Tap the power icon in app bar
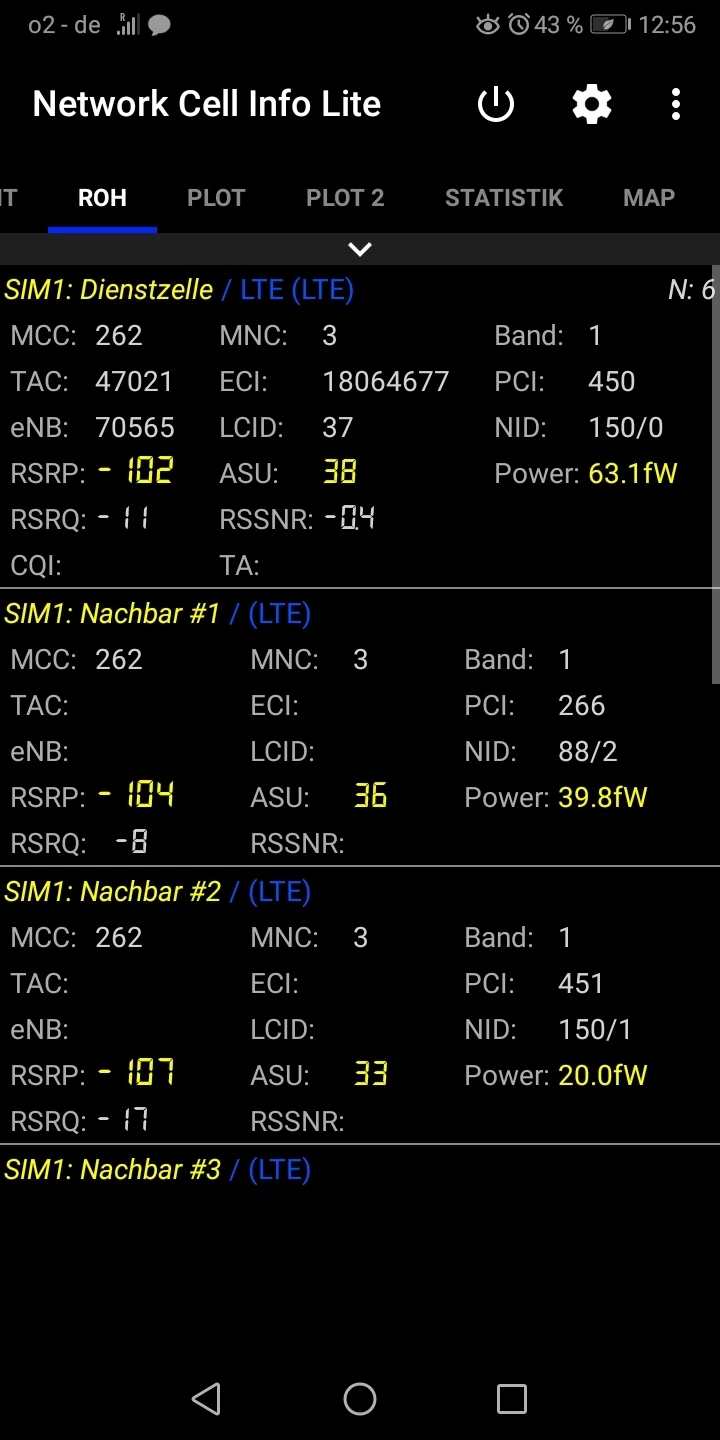The height and width of the screenshot is (1440, 720). [496, 104]
